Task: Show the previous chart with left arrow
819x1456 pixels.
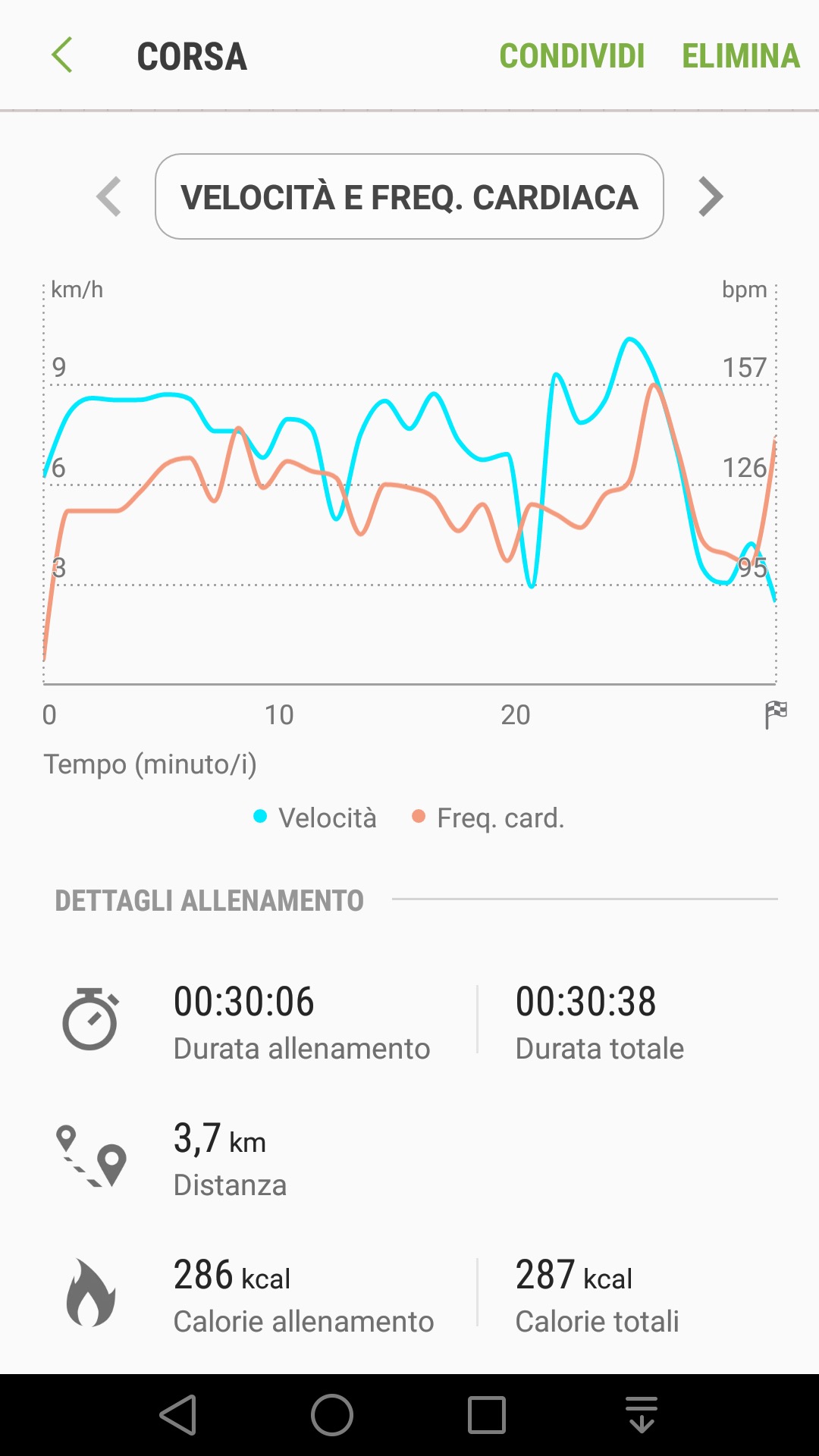Action: click(109, 197)
